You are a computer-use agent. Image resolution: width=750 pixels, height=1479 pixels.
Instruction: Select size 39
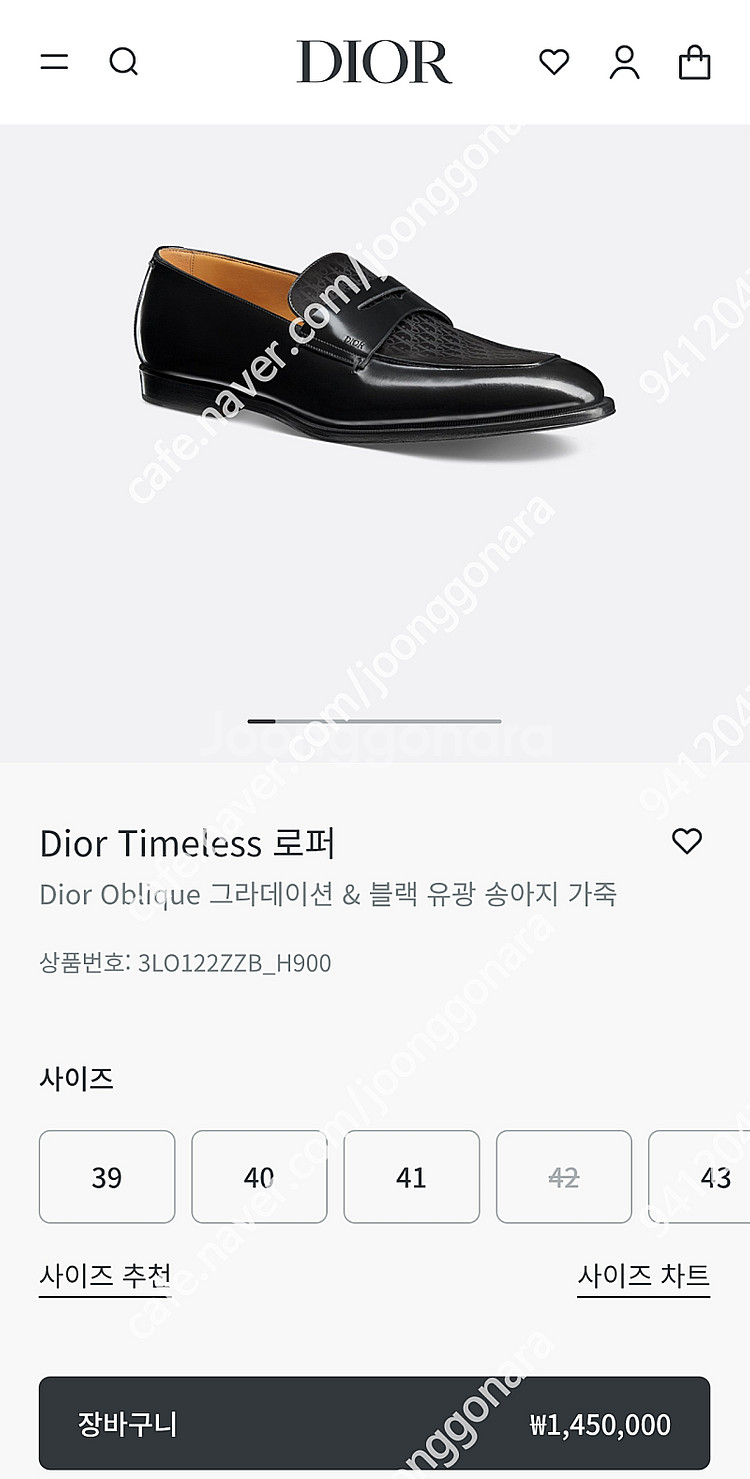click(107, 1177)
